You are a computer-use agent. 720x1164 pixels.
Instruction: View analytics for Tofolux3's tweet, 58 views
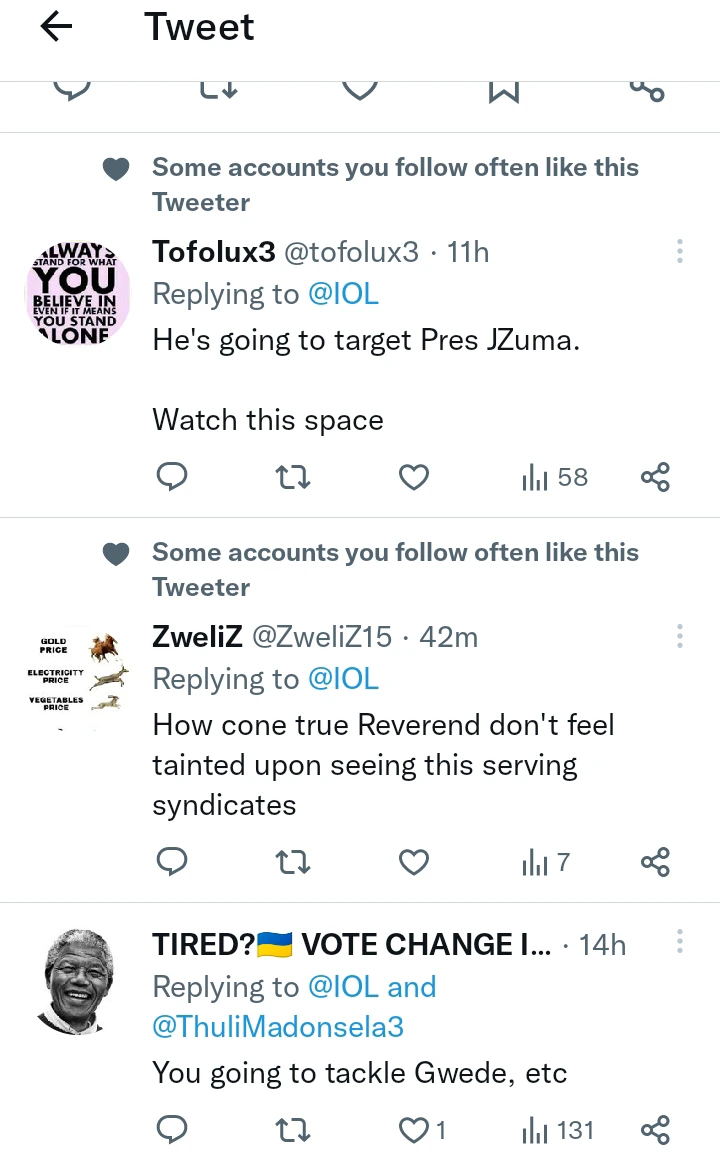point(555,478)
